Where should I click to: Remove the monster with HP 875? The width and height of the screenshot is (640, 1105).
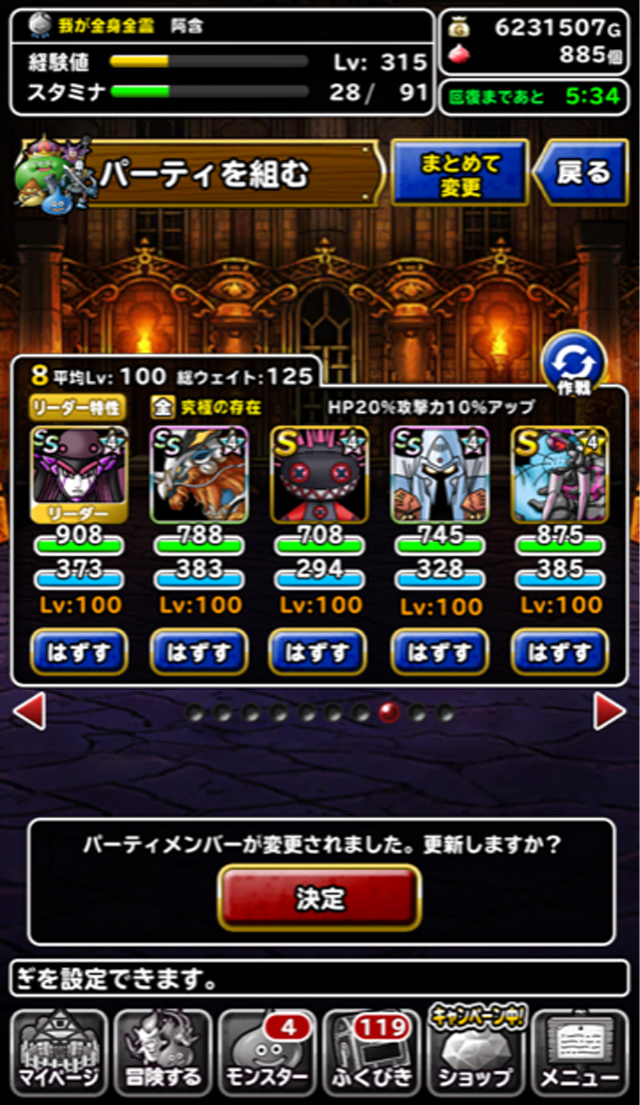pyautogui.click(x=560, y=653)
